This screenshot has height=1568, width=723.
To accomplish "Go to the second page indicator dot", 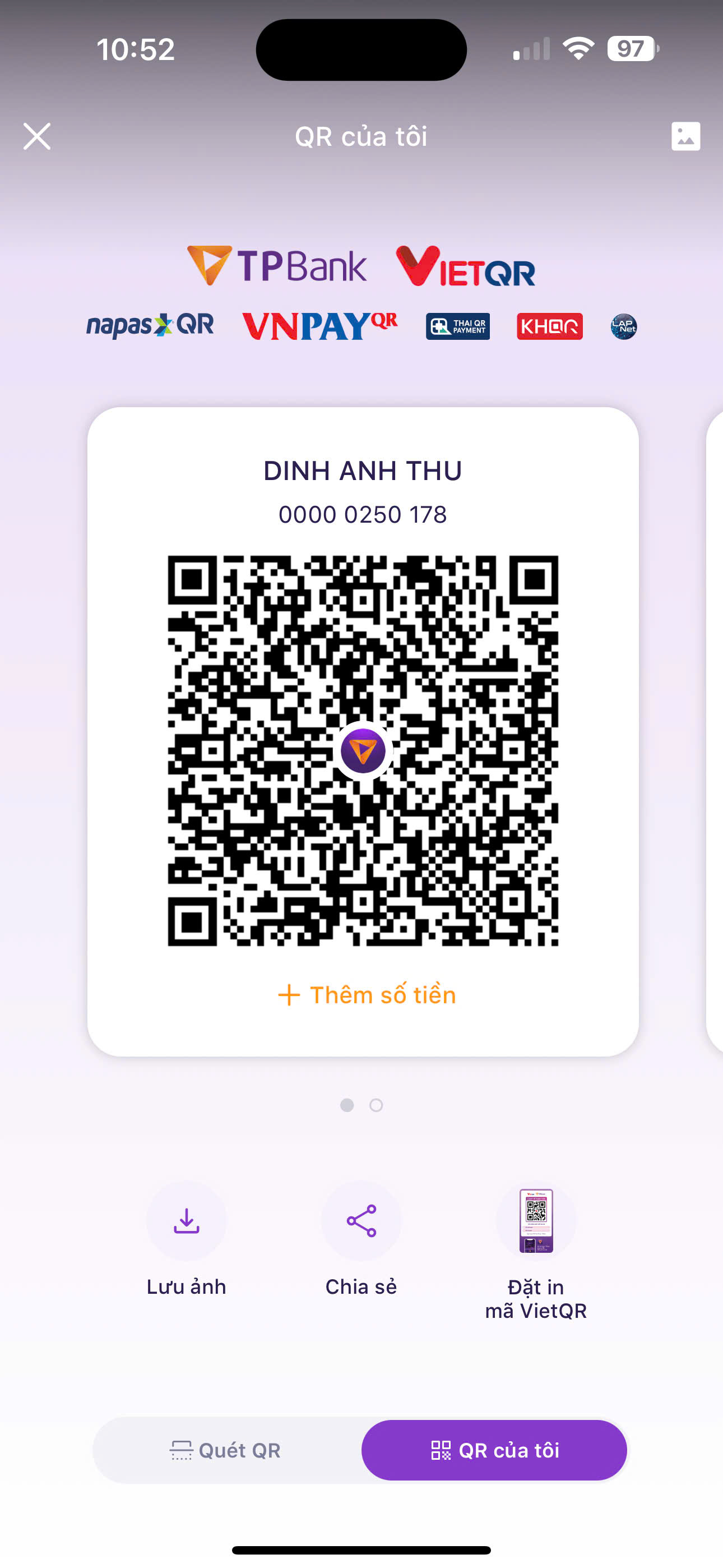I will (x=376, y=1105).
